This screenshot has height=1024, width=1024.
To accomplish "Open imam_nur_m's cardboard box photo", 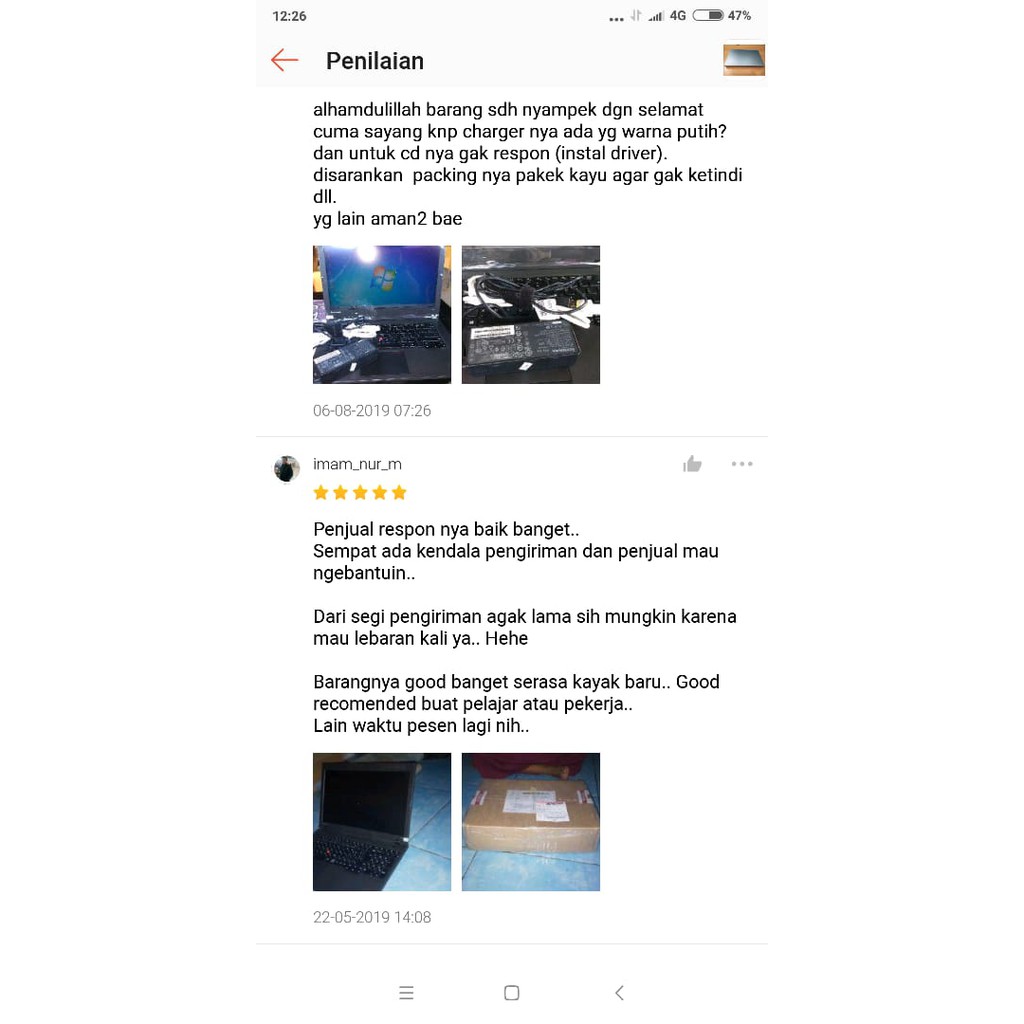I will click(x=530, y=822).
